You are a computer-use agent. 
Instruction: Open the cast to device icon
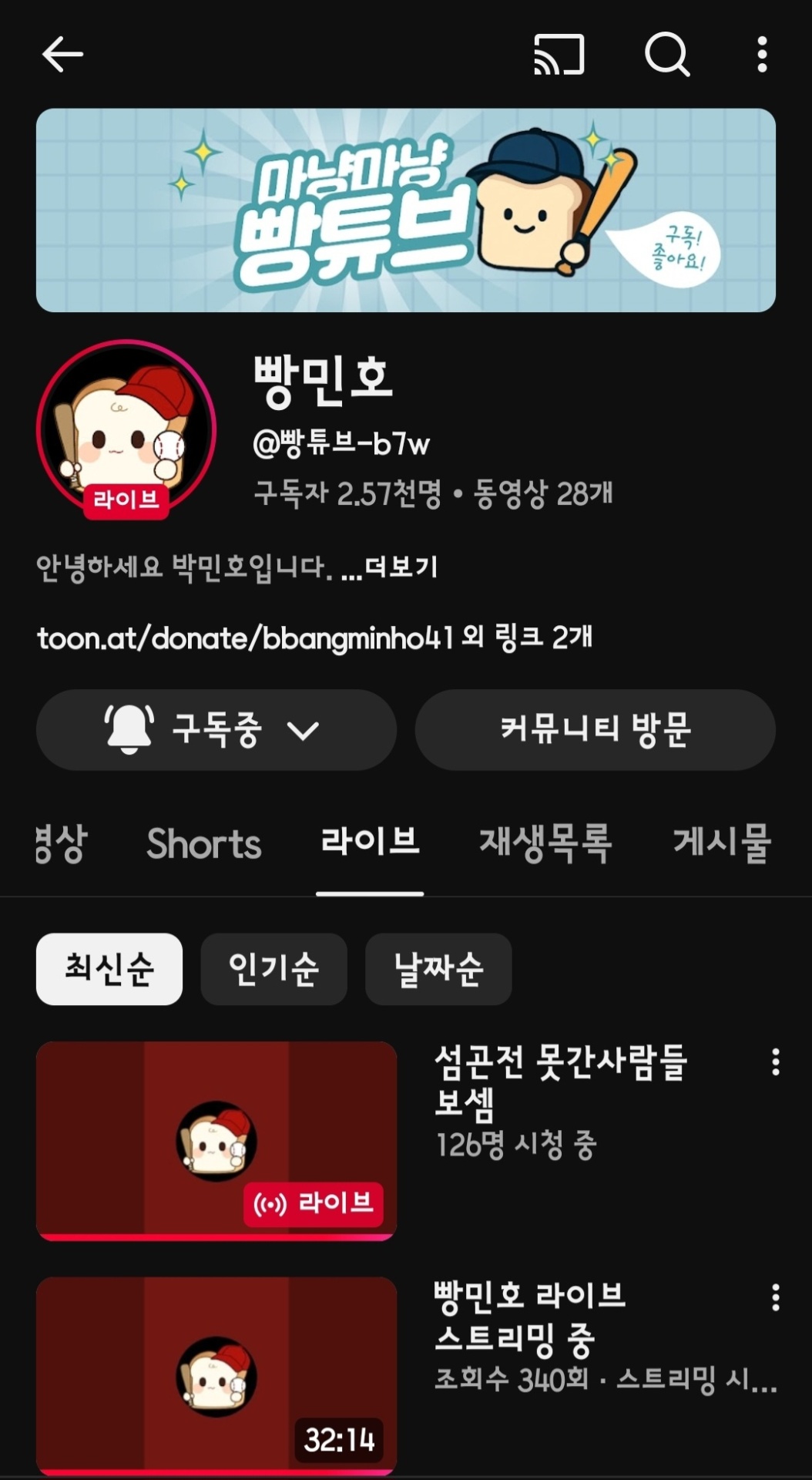coord(559,55)
